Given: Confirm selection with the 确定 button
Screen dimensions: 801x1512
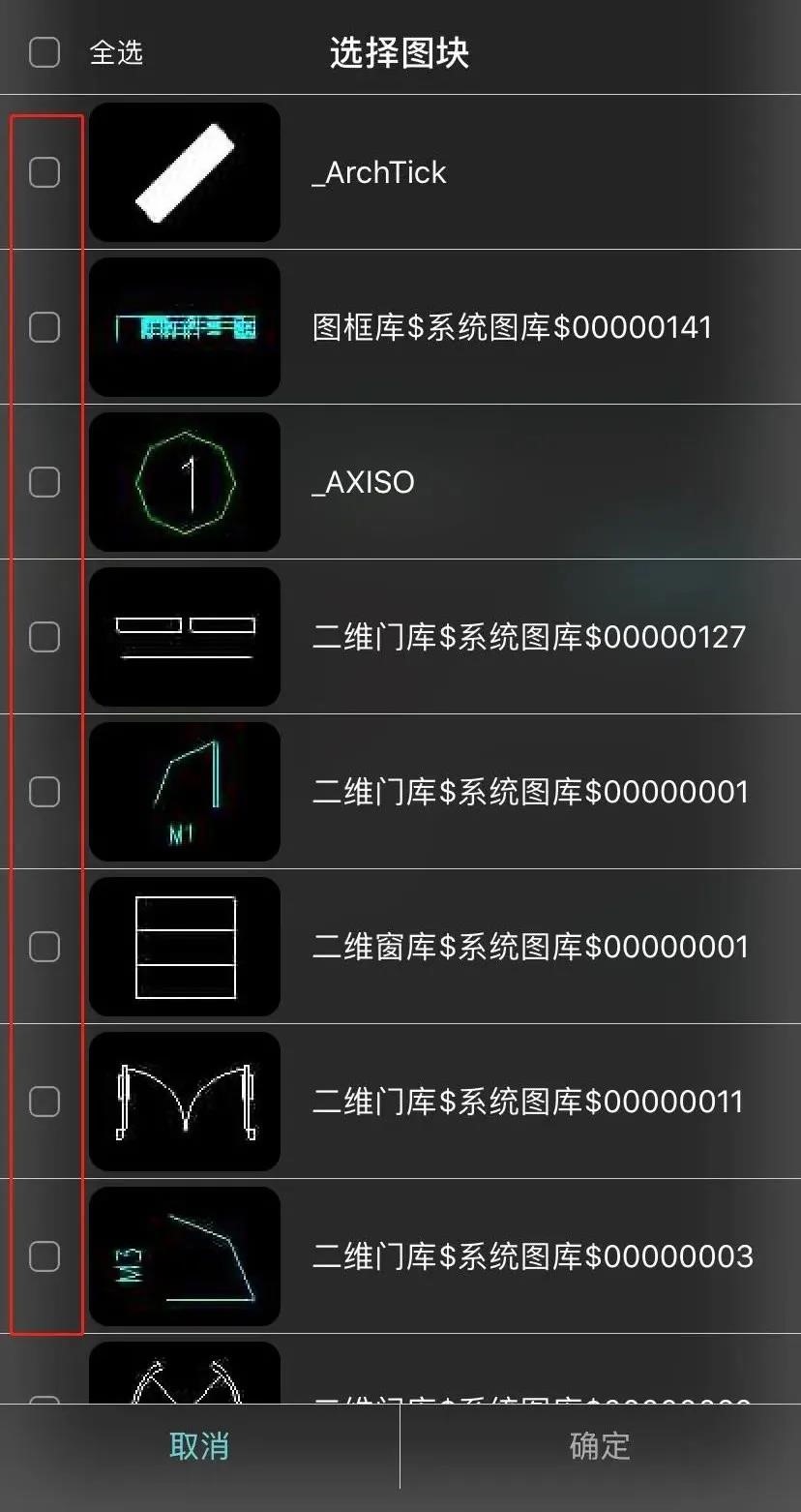Looking at the screenshot, I should pyautogui.click(x=600, y=1446).
